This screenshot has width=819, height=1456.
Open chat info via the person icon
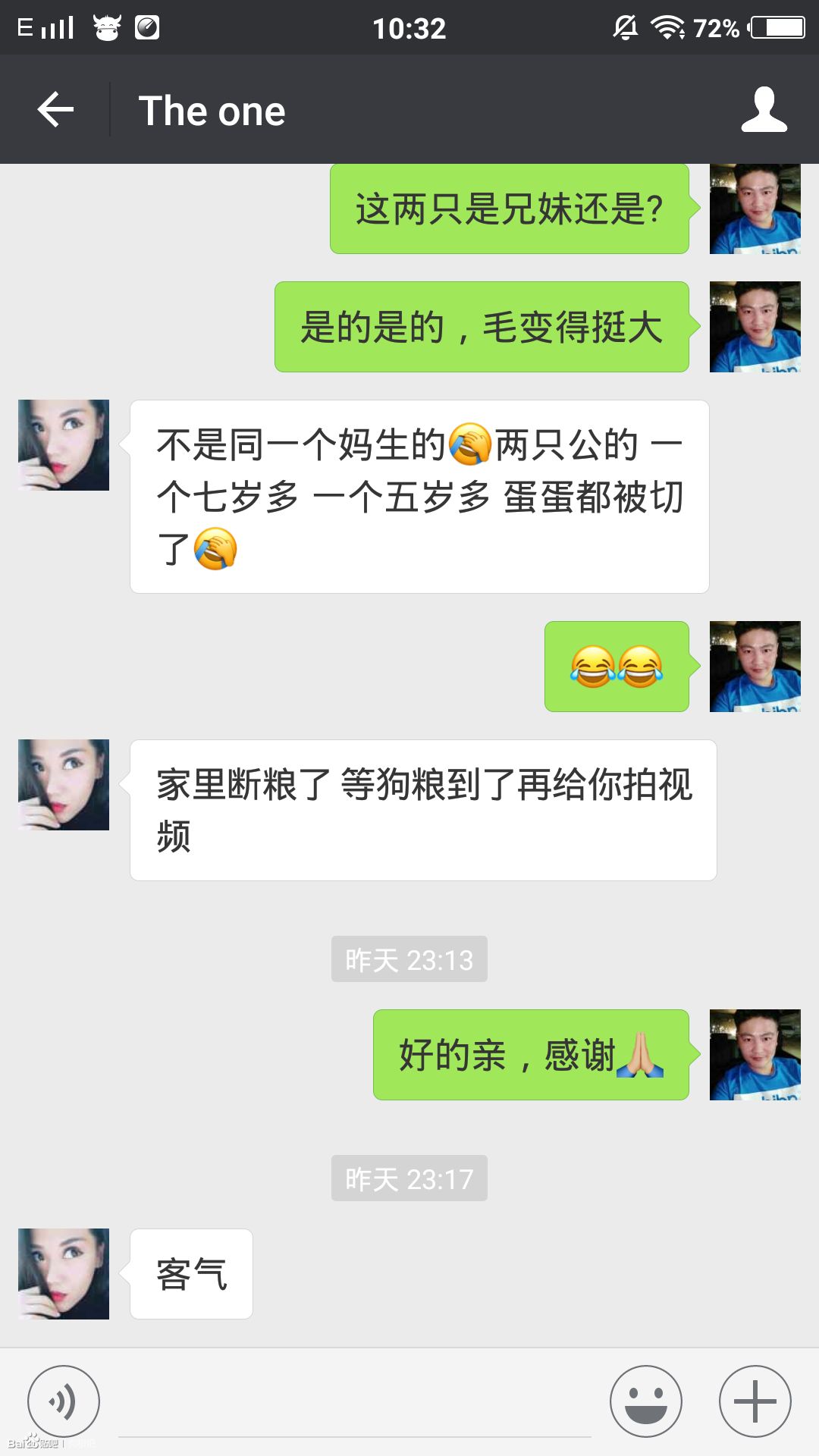point(764,110)
